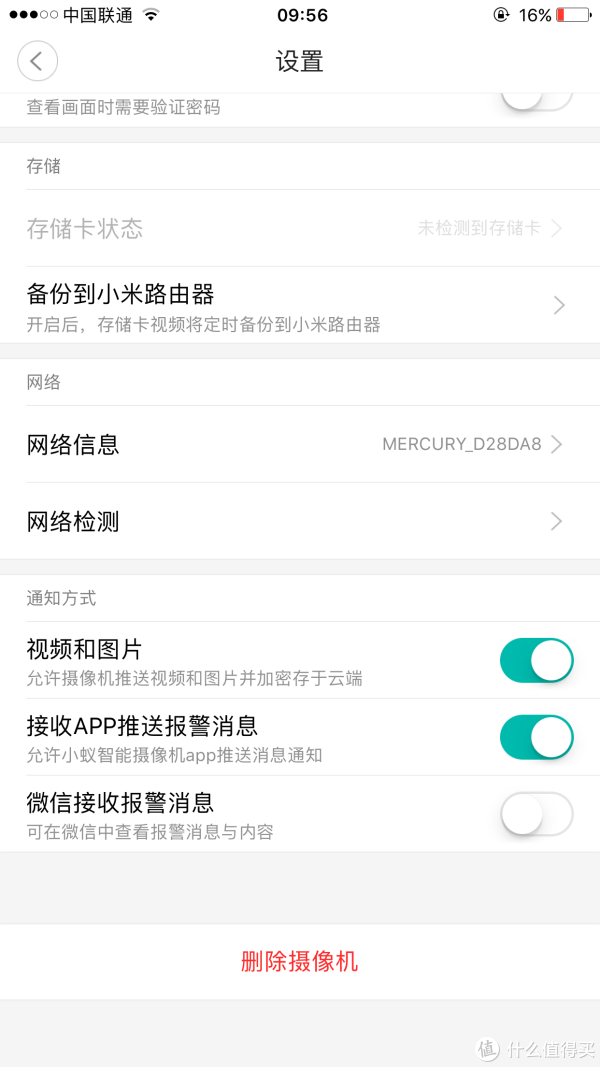The width and height of the screenshot is (600, 1067).
Task: Disable 视频和图片 notification switch
Action: pyautogui.click(x=537, y=660)
